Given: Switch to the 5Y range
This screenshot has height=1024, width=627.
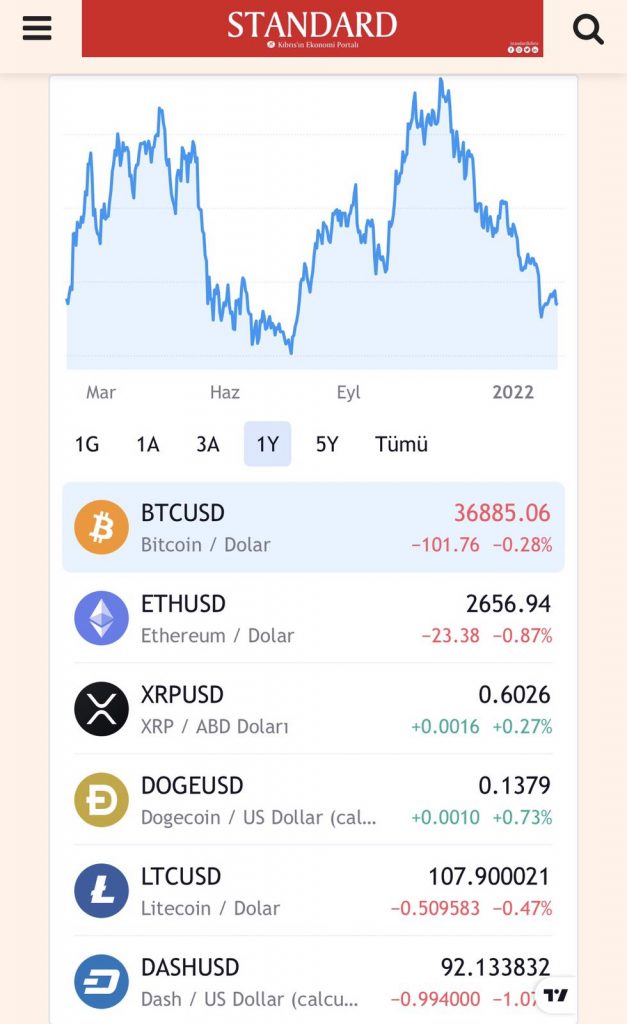Looking at the screenshot, I should pos(327,444).
